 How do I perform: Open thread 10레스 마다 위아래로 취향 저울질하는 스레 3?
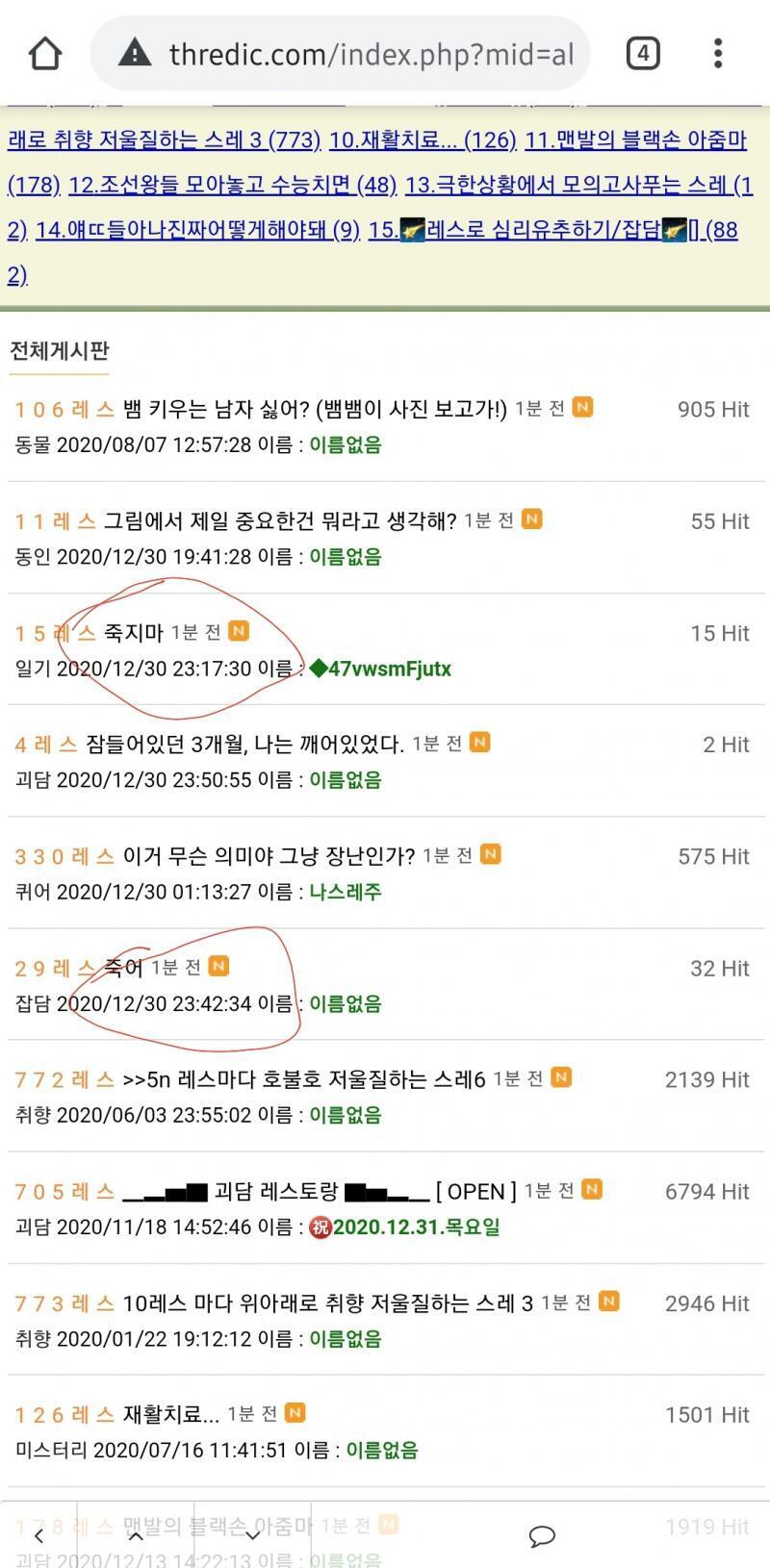[327, 1303]
